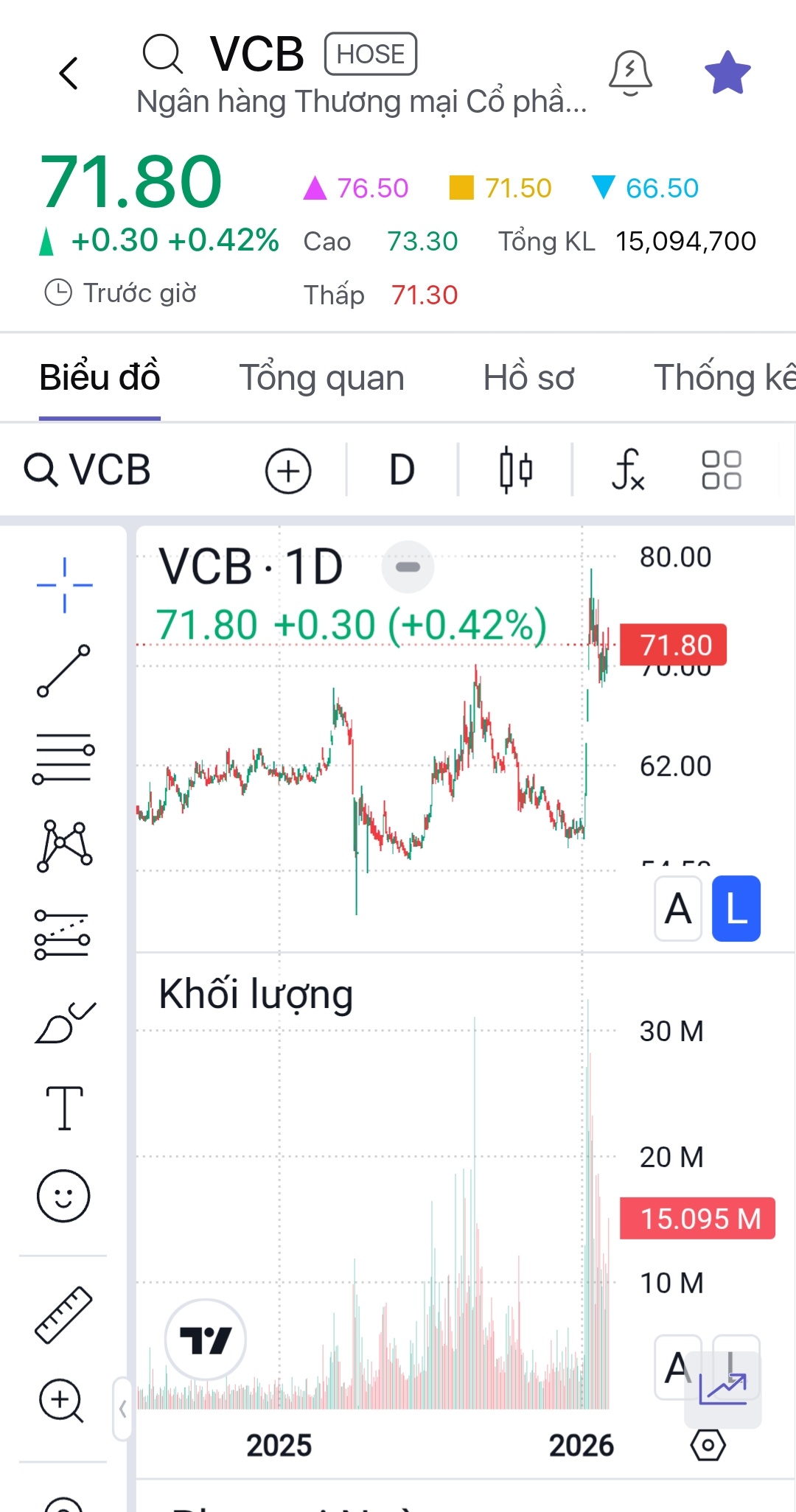Change the candlestick chart style
The image size is (796, 1512).
(516, 470)
